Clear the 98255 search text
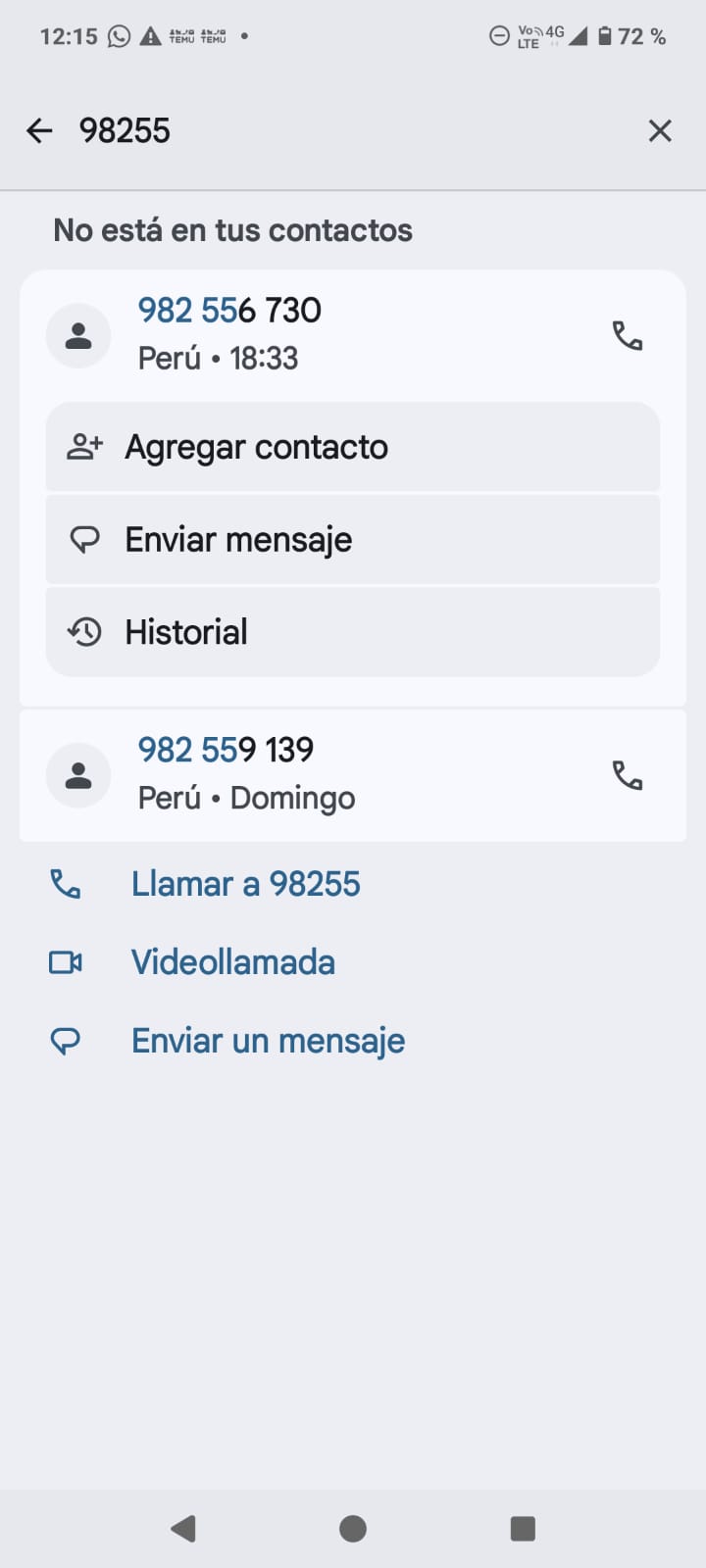Image resolution: width=706 pixels, height=1568 pixels. [660, 130]
